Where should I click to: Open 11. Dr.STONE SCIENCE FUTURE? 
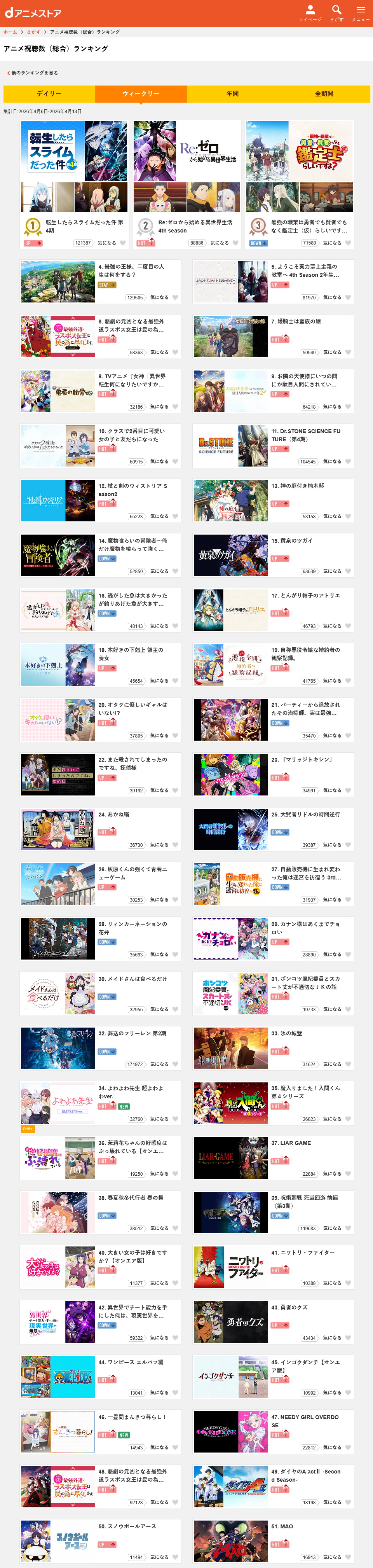pyautogui.click(x=273, y=446)
